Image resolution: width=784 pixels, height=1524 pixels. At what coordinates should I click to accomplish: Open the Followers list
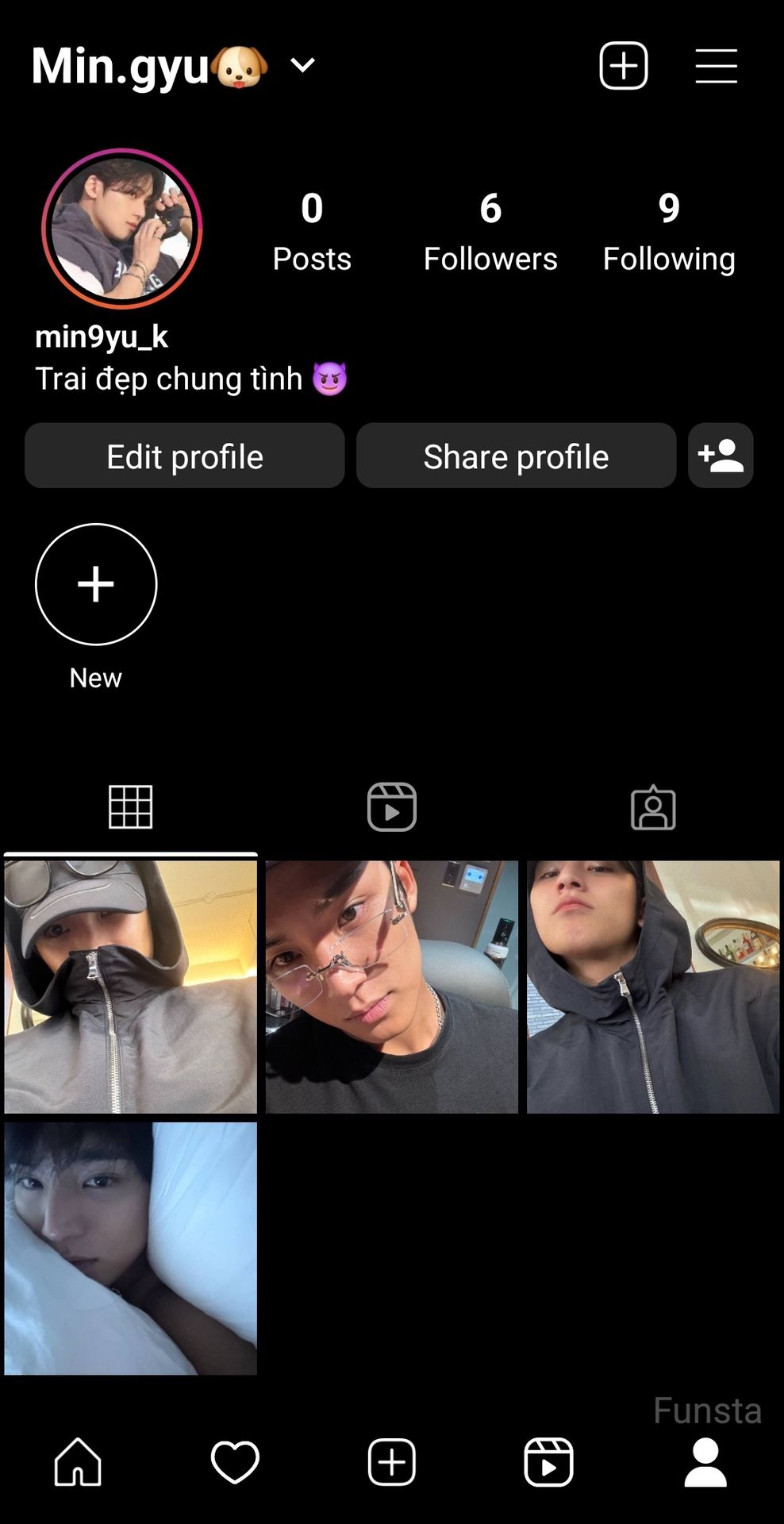[490, 232]
